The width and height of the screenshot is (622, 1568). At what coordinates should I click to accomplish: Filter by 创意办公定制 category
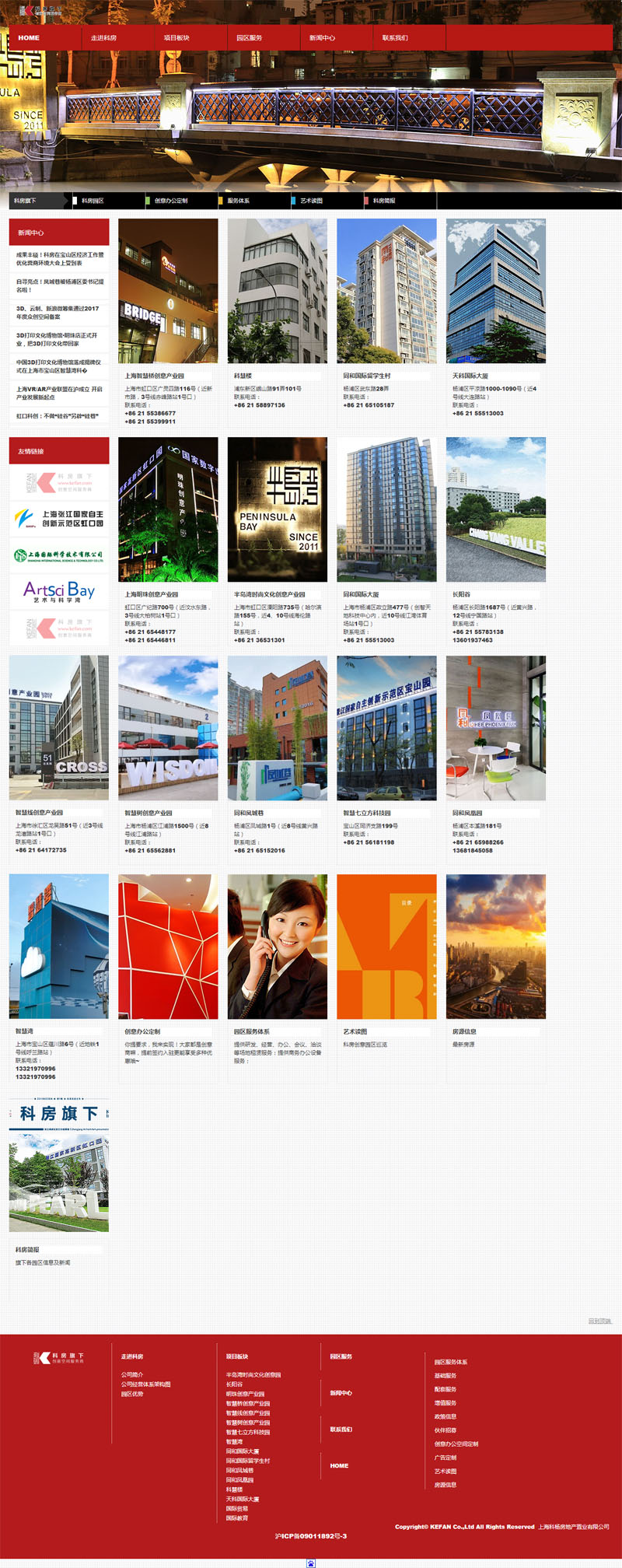click(x=170, y=201)
